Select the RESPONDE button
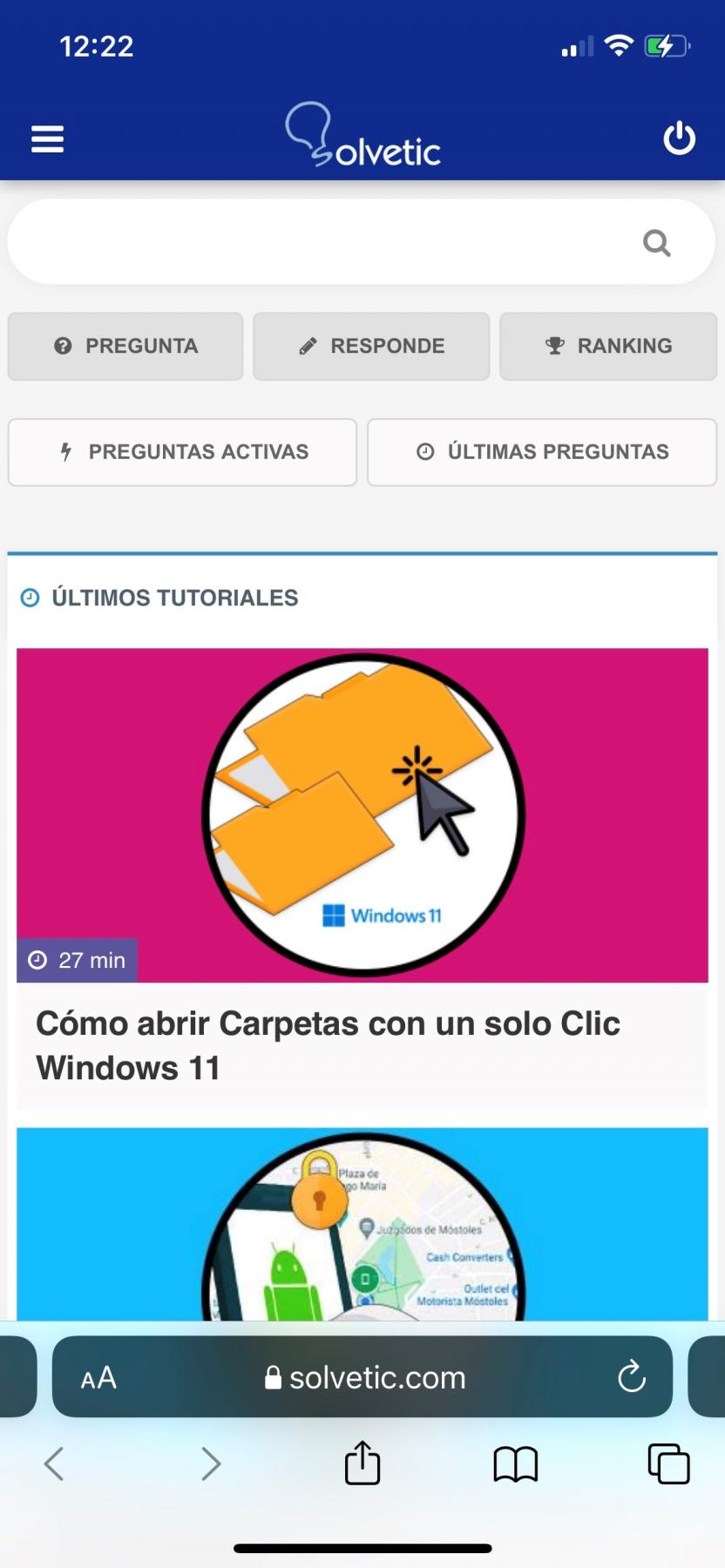The width and height of the screenshot is (725, 1568). (x=371, y=346)
